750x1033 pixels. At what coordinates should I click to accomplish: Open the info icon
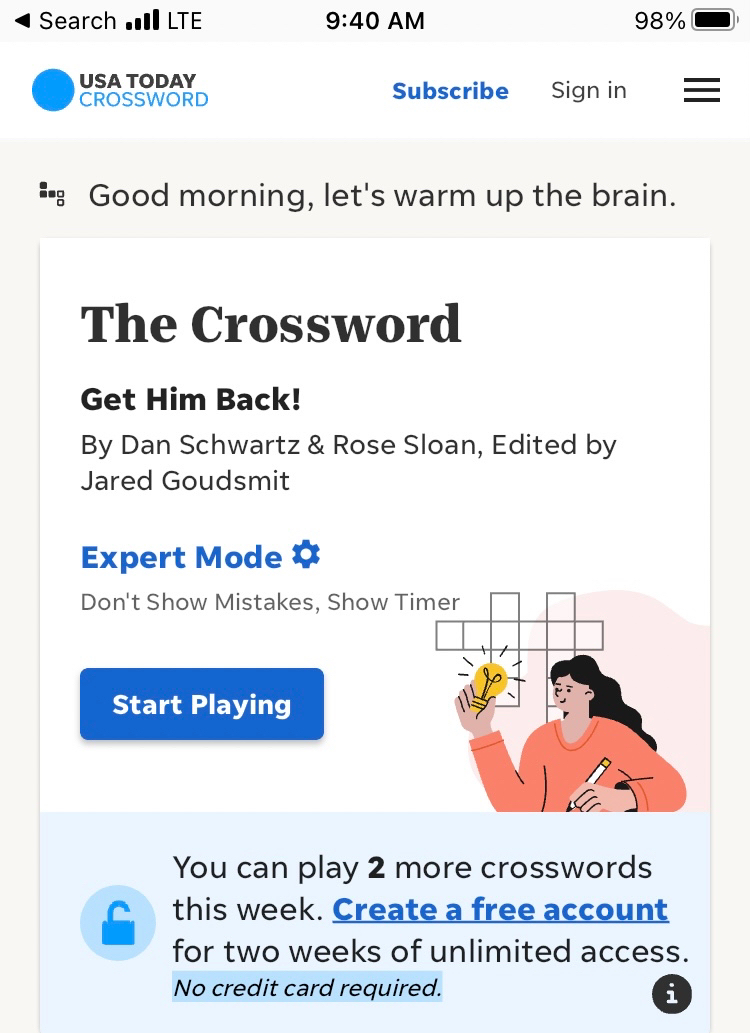tap(671, 993)
